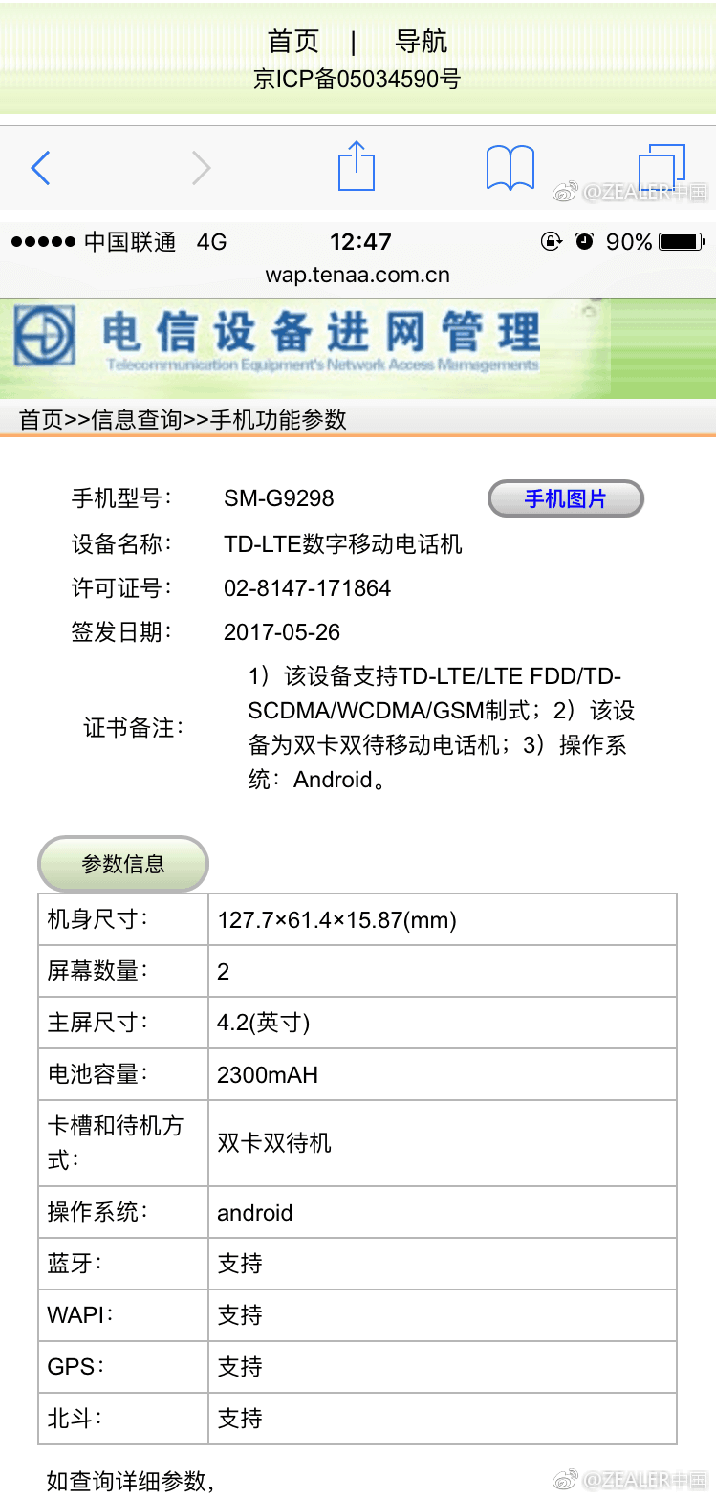Open 信息查询 in the breadcrumb
The width and height of the screenshot is (725, 1505).
[x=137, y=420]
